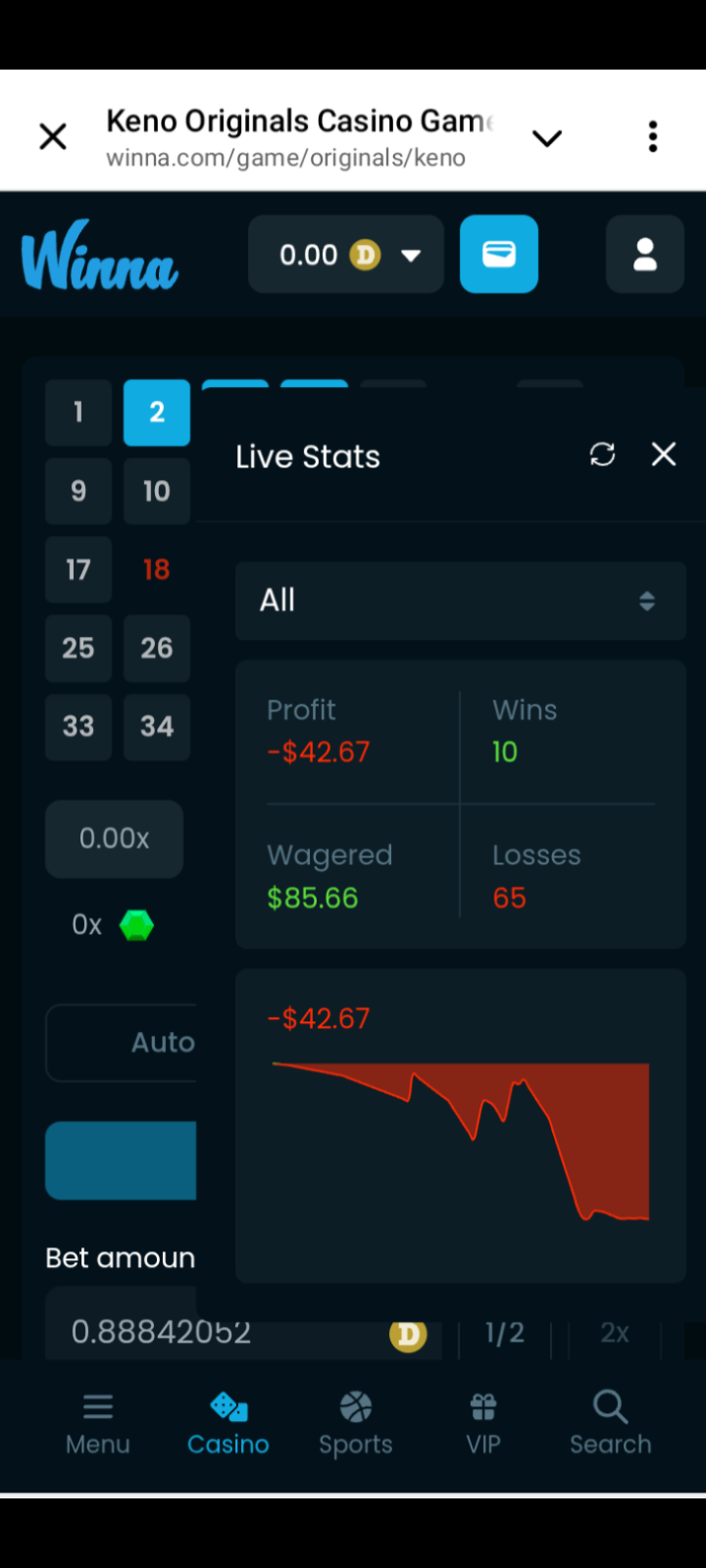Open the wallet button

(x=498, y=255)
